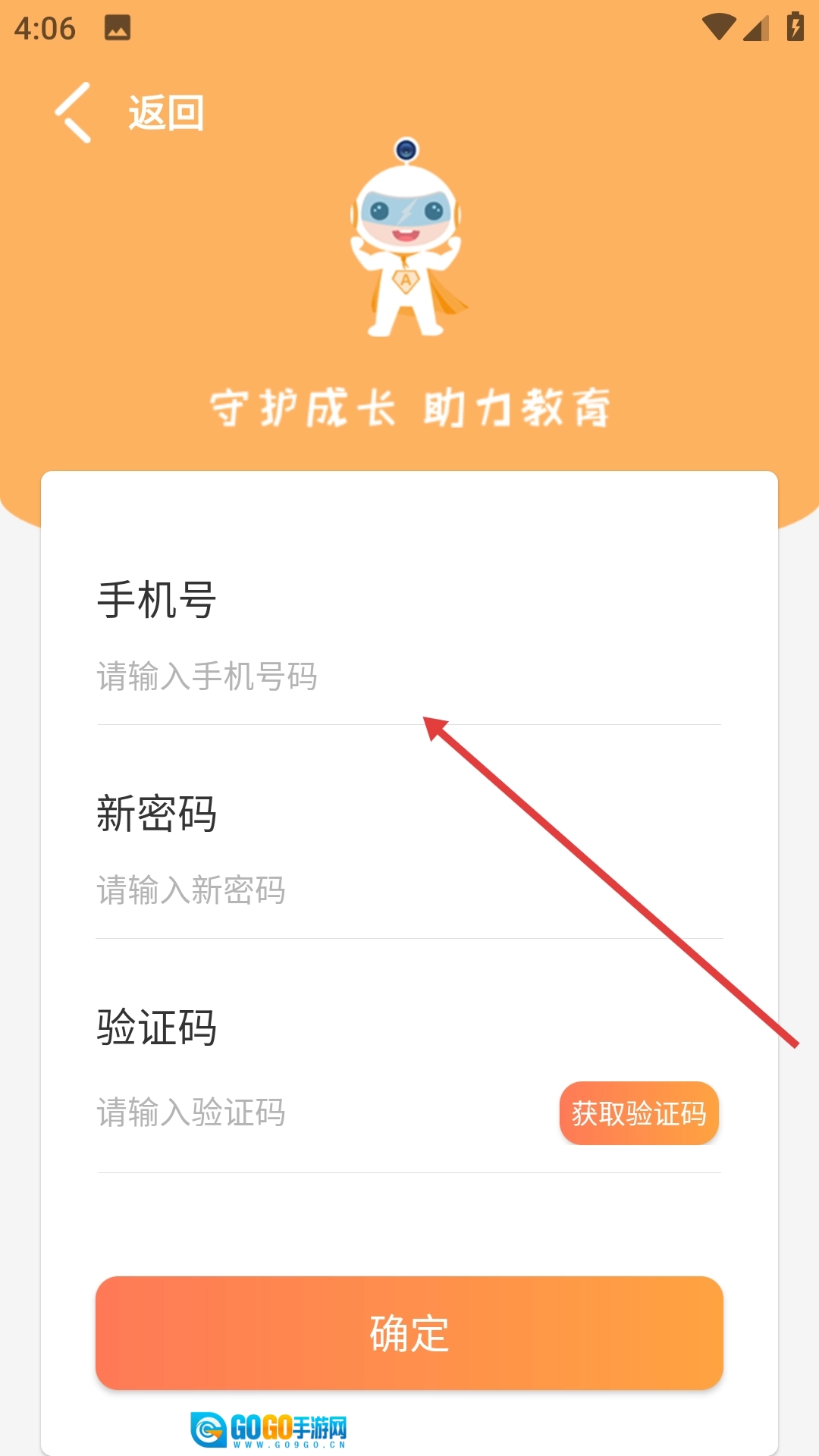Go back using the 返回 arrow
The height and width of the screenshot is (1456, 819).
tap(74, 113)
